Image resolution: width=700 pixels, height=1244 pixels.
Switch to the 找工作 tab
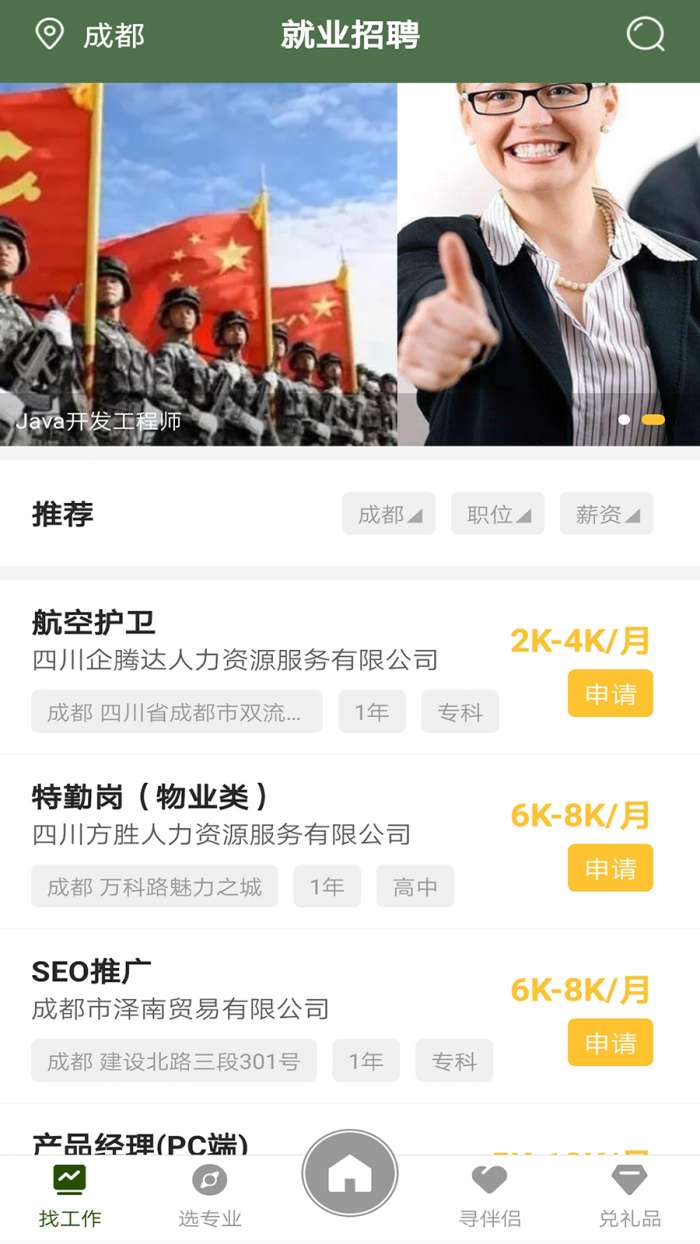[70, 1196]
